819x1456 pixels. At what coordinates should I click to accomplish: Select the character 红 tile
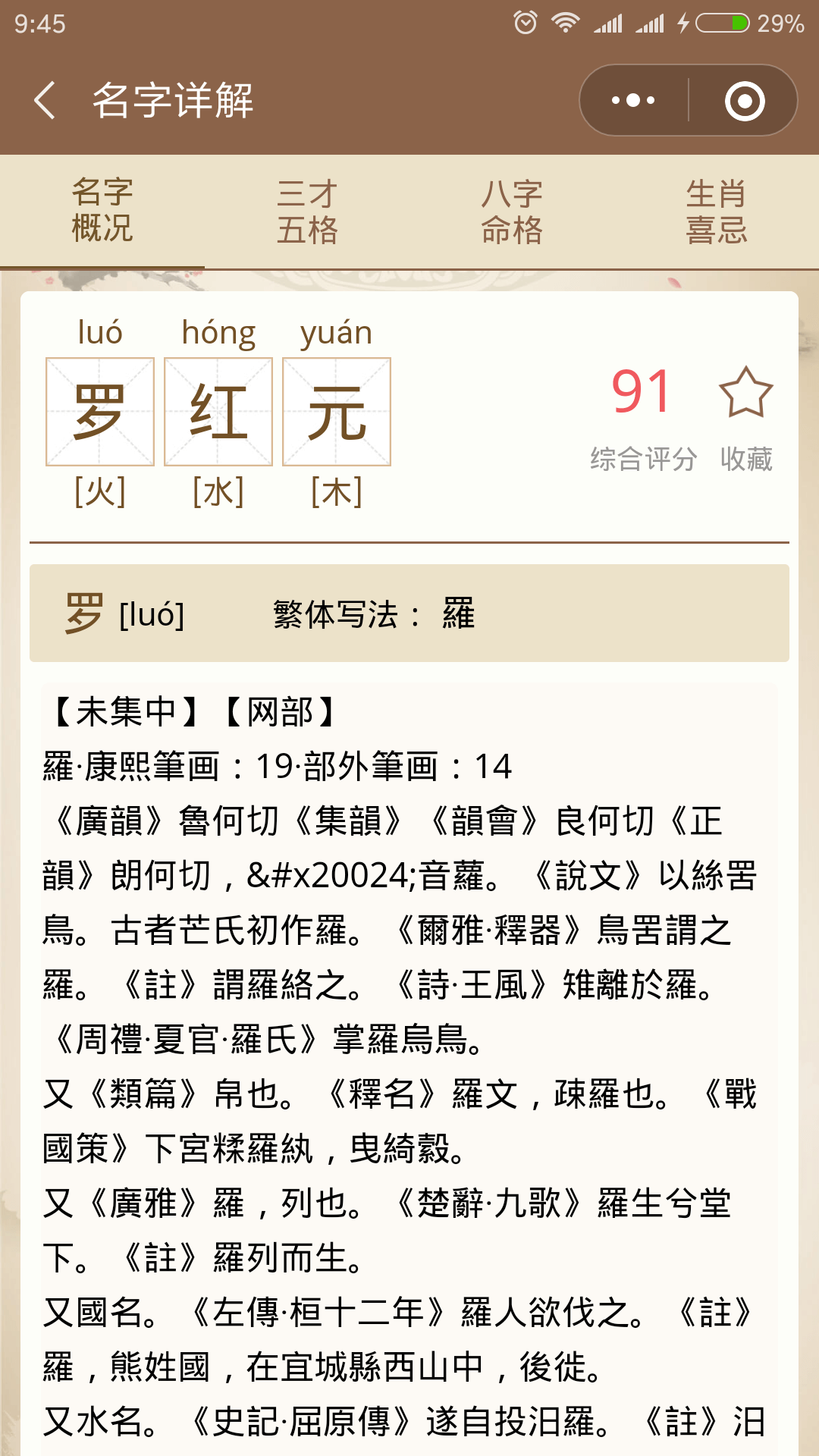click(218, 412)
